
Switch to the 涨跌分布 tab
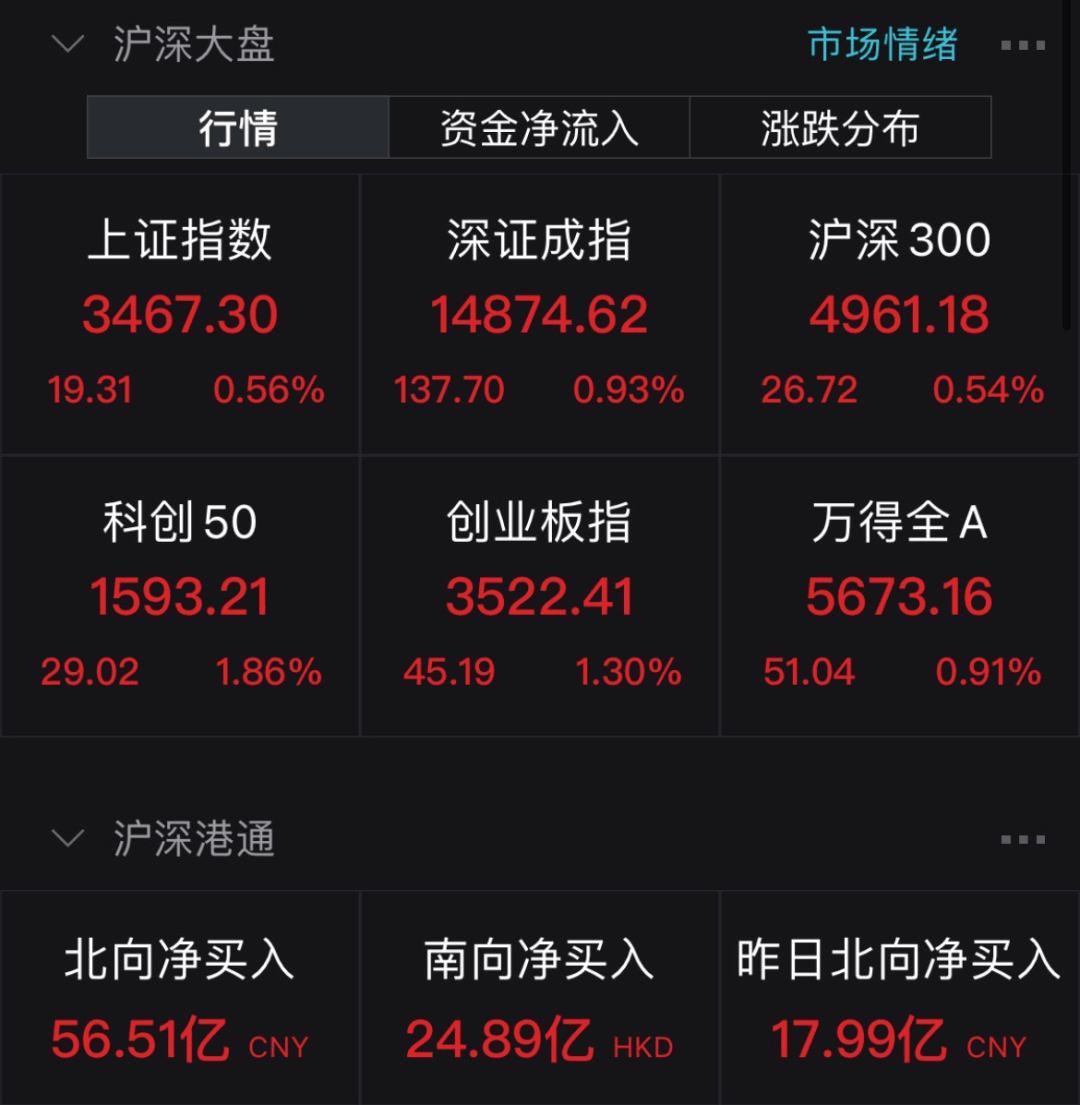coord(840,127)
